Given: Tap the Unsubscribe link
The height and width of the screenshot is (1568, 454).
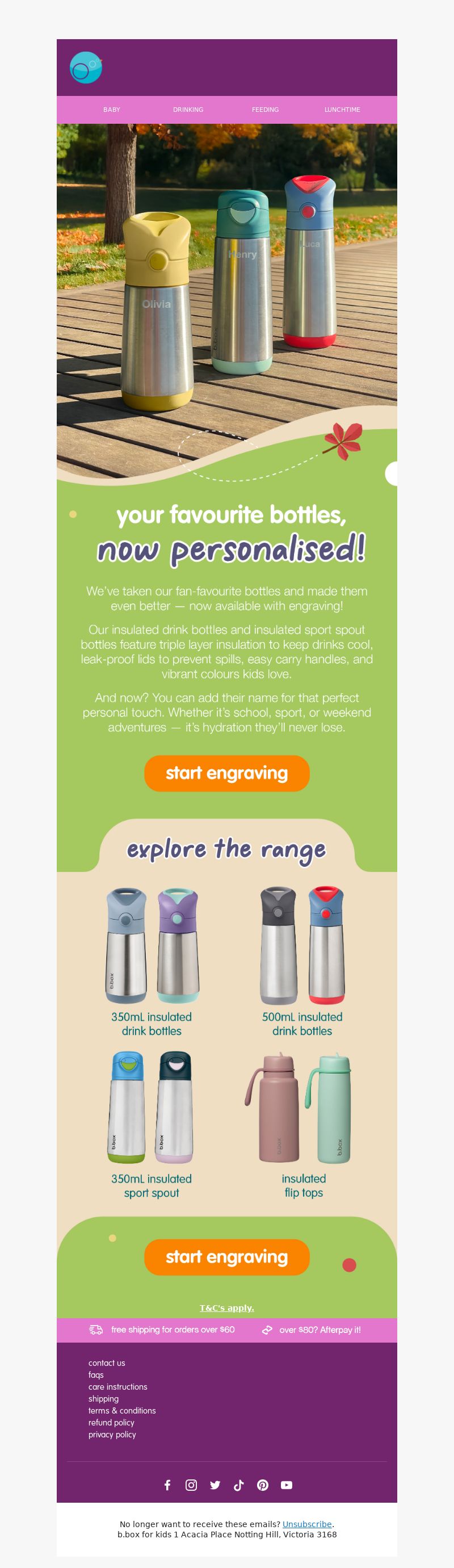Looking at the screenshot, I should point(306,1524).
